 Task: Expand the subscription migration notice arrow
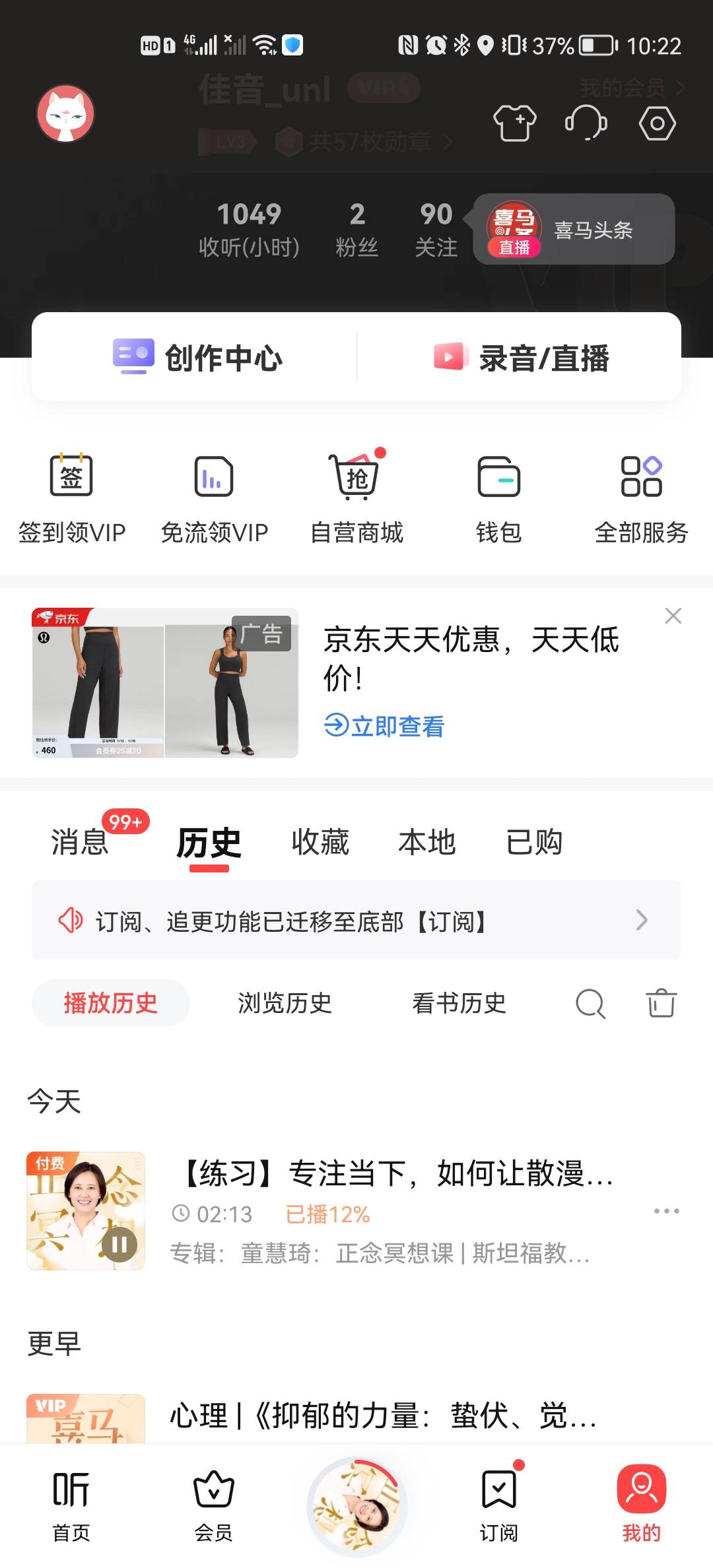639,920
